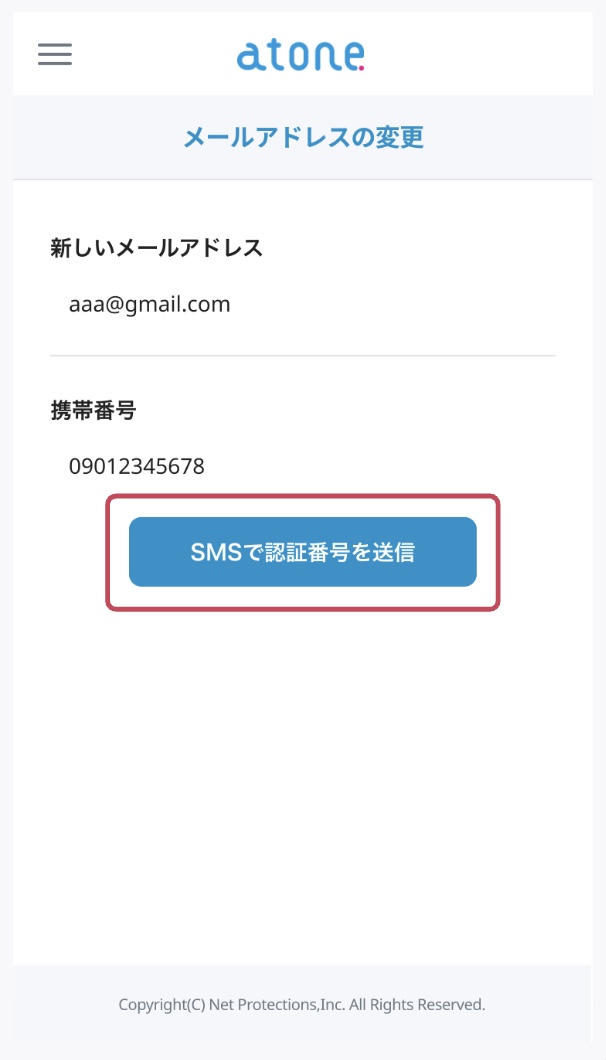Screen dimensions: 606x1060
Task: Tap the SMSで認証番号を送信 button
Action: pyautogui.click(x=302, y=552)
